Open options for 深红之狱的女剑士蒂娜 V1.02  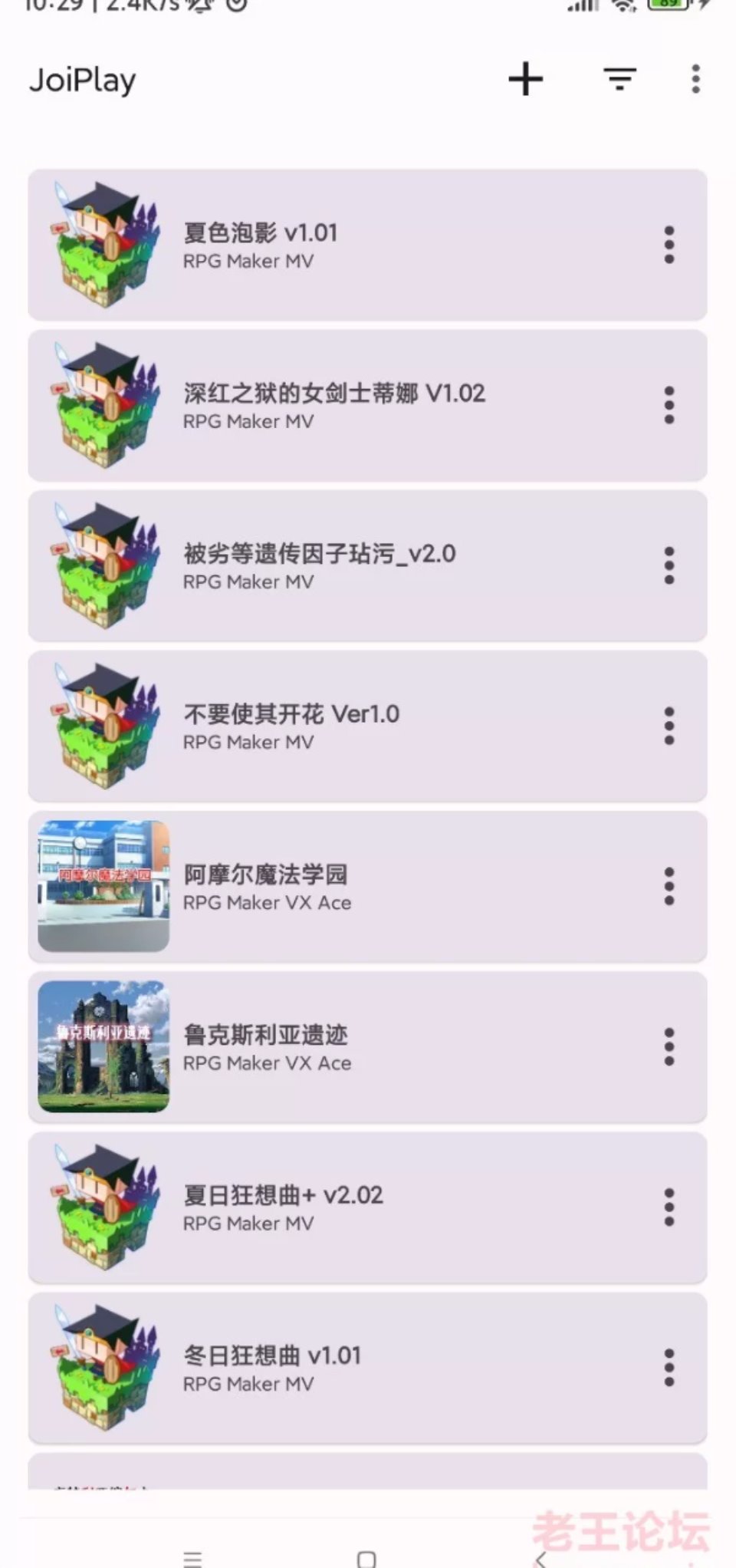click(669, 405)
